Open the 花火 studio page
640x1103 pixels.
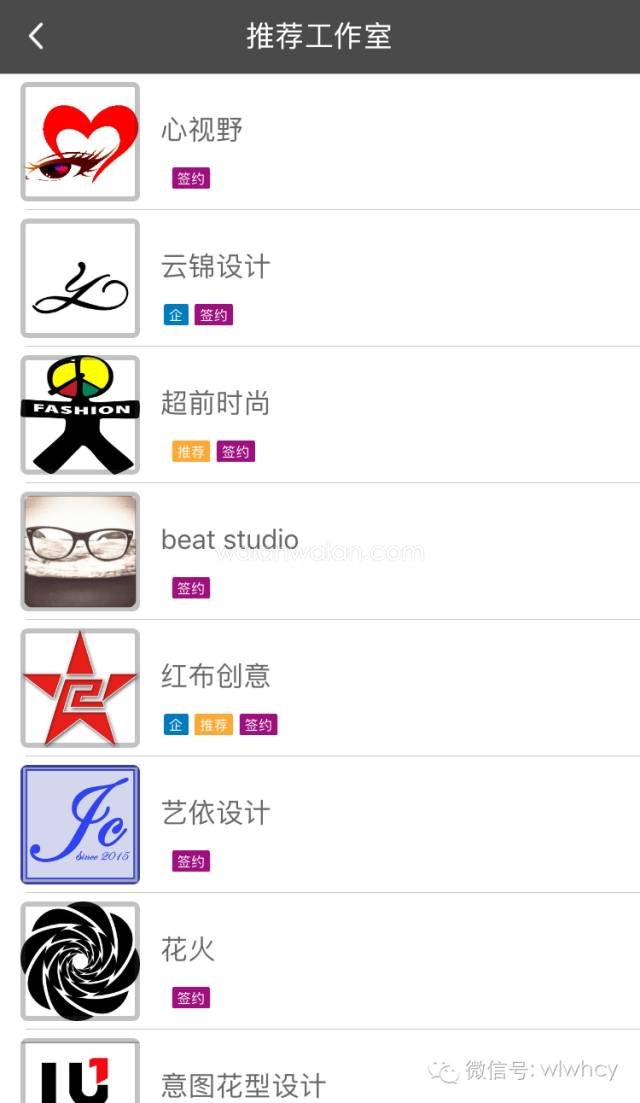(x=188, y=949)
